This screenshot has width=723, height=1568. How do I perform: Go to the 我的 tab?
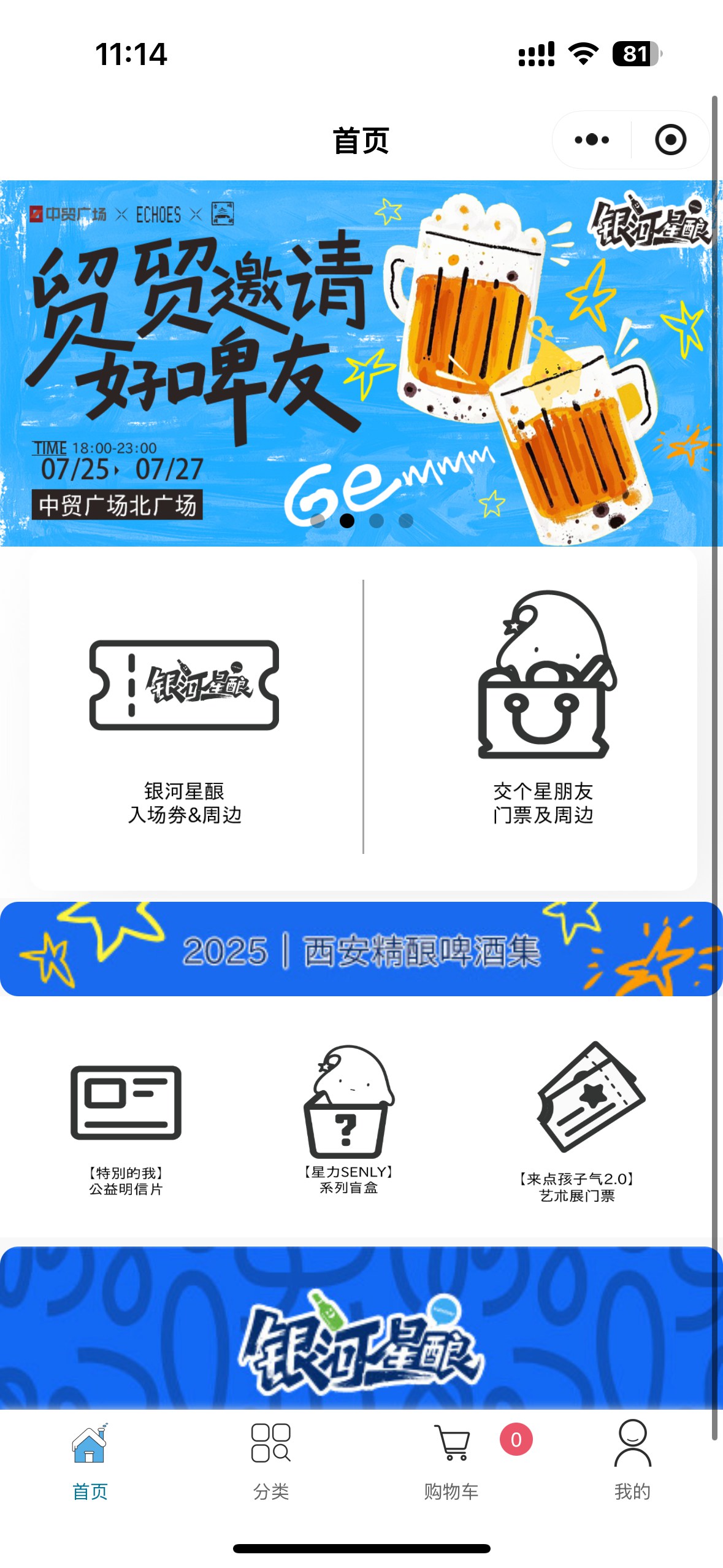point(632,1461)
